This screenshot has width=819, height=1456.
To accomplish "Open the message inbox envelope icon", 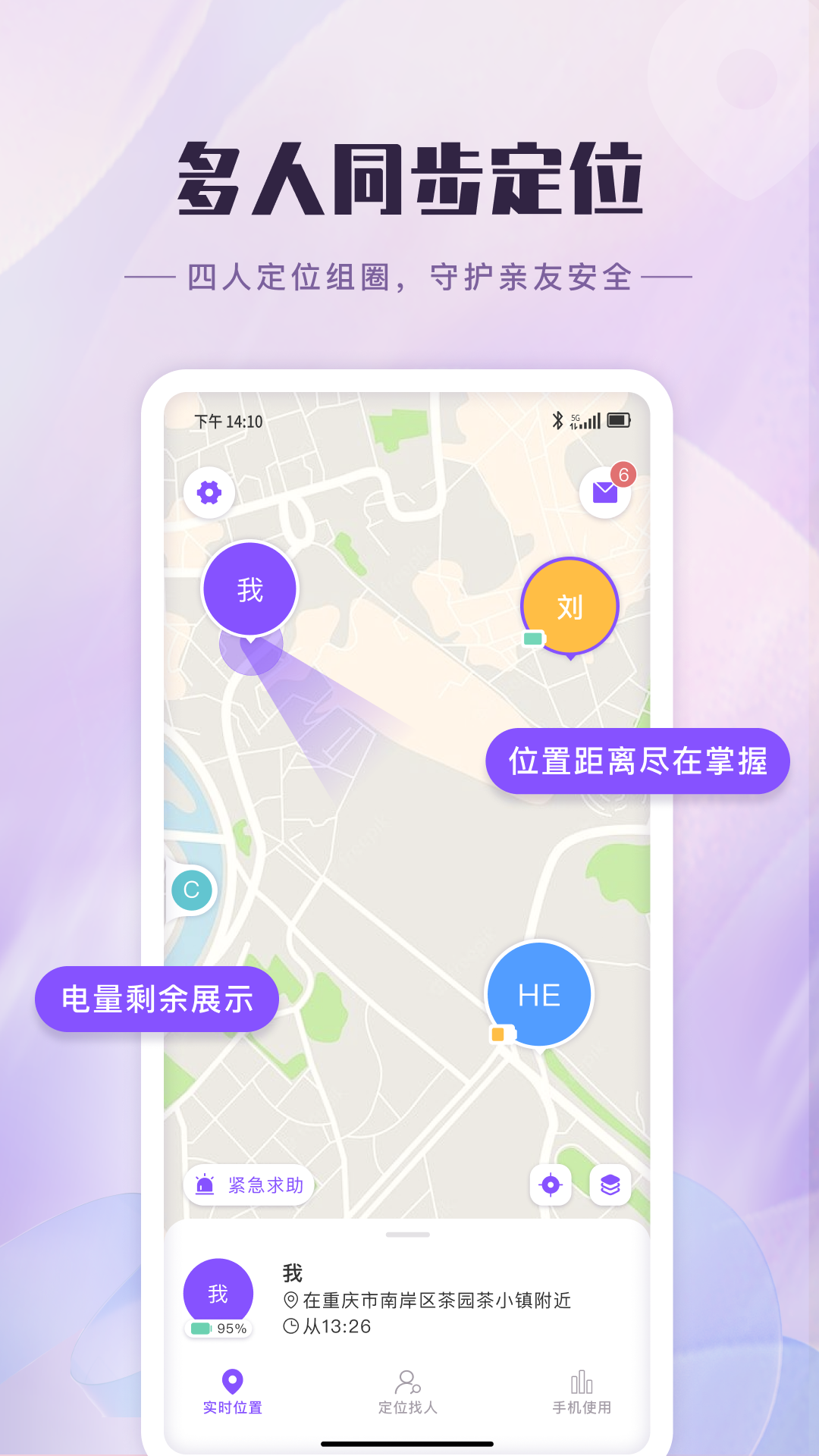I will (x=604, y=494).
